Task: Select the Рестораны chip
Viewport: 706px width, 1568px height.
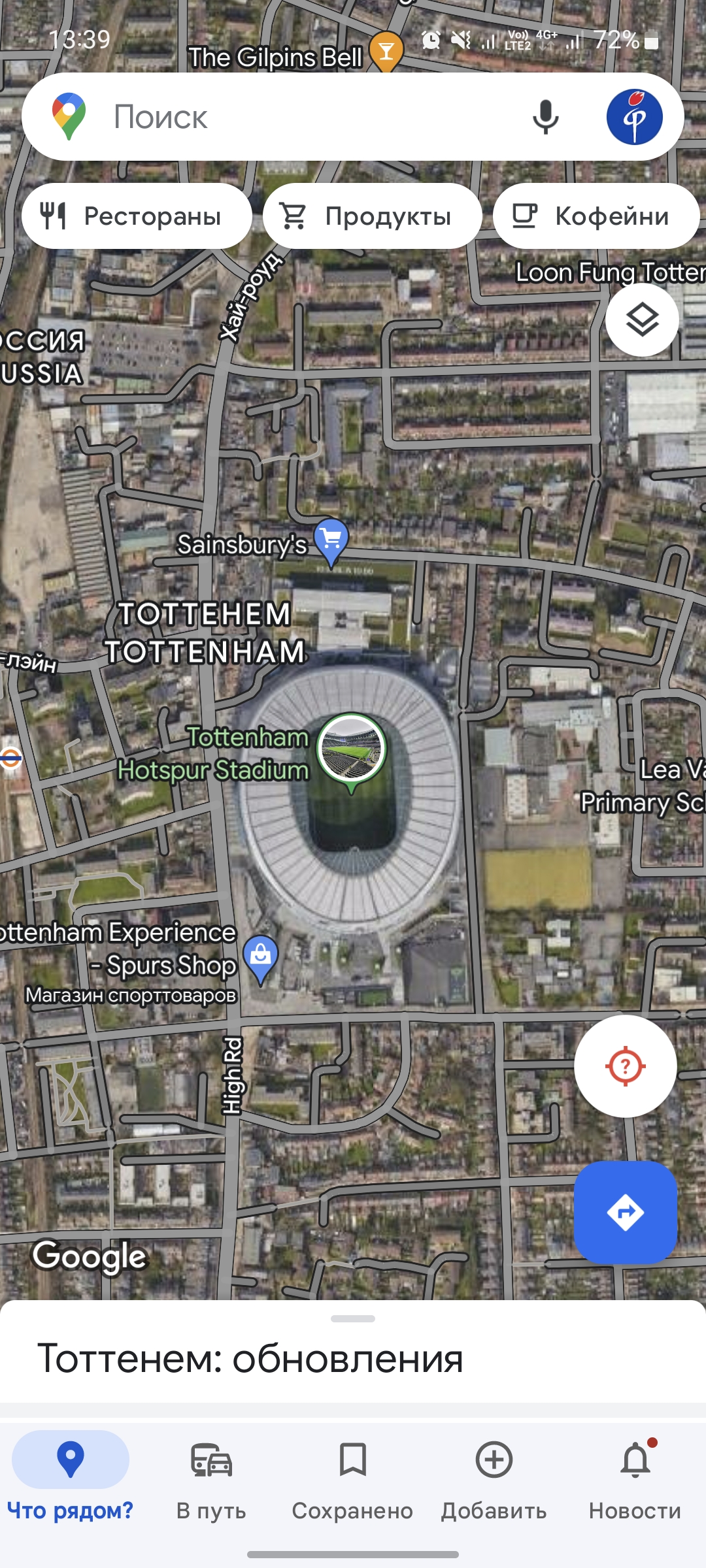Action: pos(137,216)
